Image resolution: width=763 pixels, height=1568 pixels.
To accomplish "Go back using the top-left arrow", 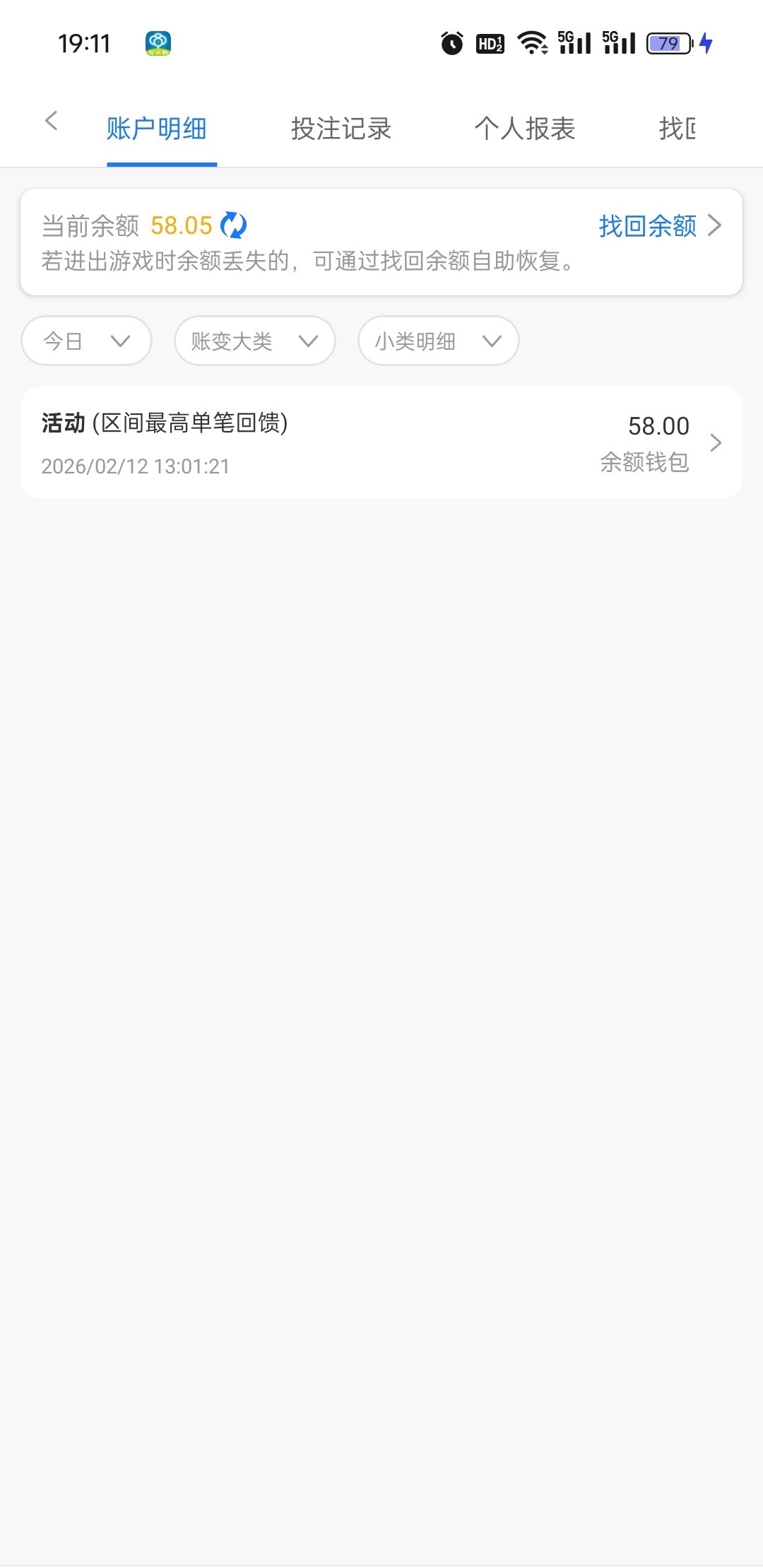I will coord(51,121).
